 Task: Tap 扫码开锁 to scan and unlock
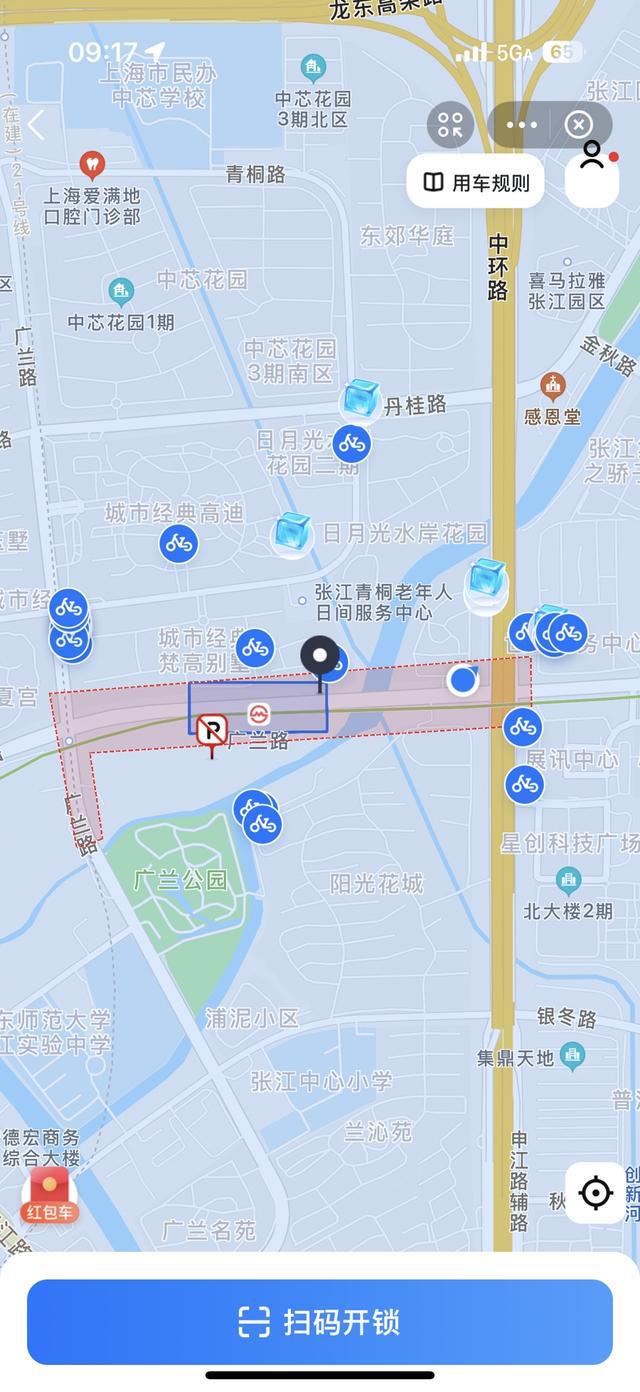tap(320, 1322)
